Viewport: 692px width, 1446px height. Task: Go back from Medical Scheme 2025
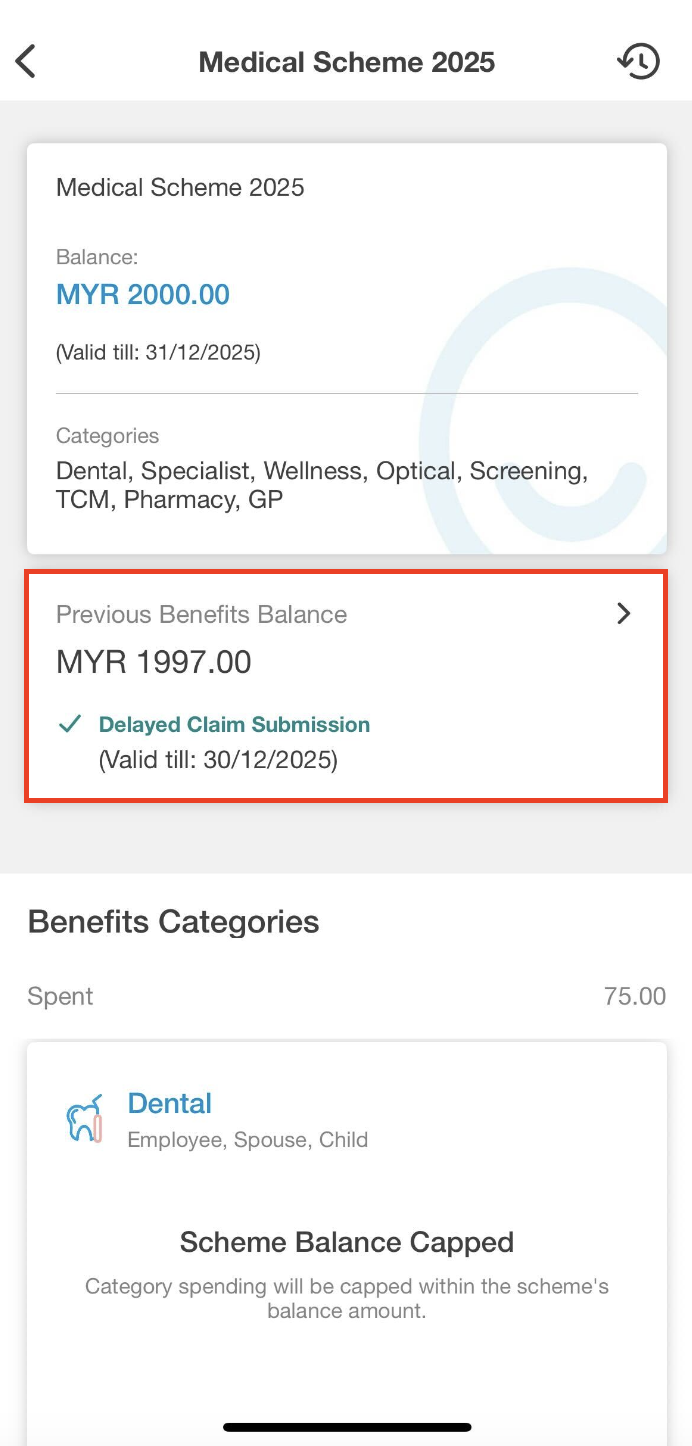[27, 62]
